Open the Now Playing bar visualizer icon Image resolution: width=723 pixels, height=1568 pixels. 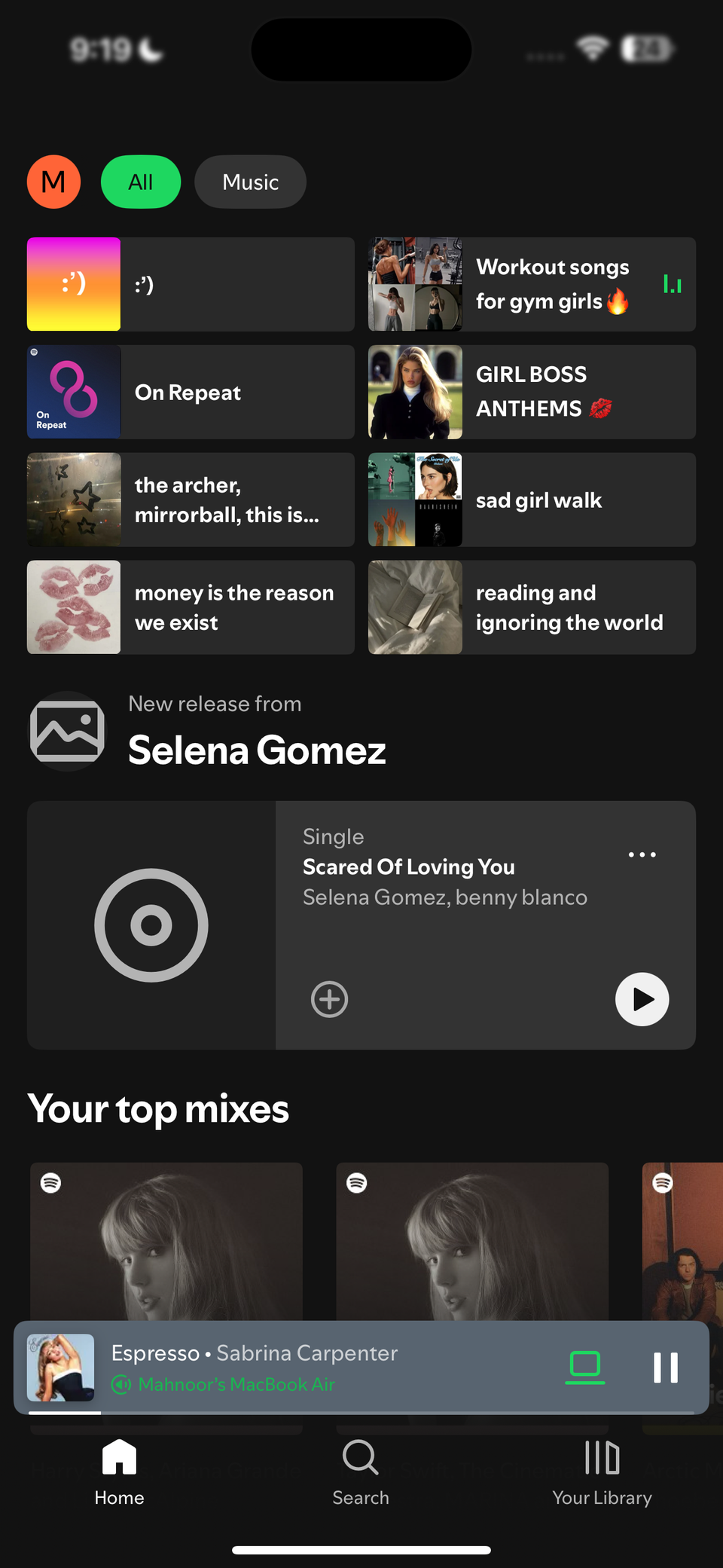(671, 284)
